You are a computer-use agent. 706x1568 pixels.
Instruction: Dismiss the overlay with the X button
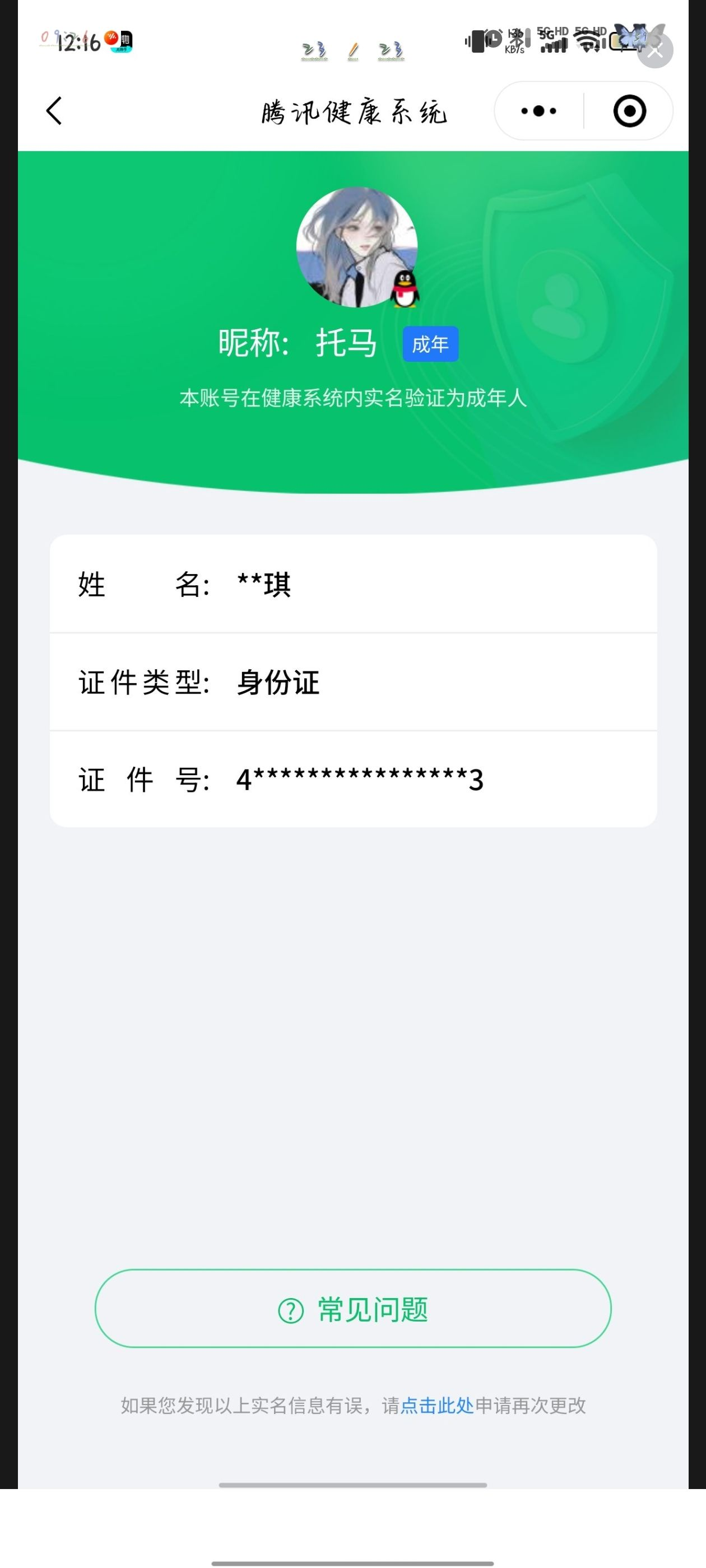[x=655, y=51]
